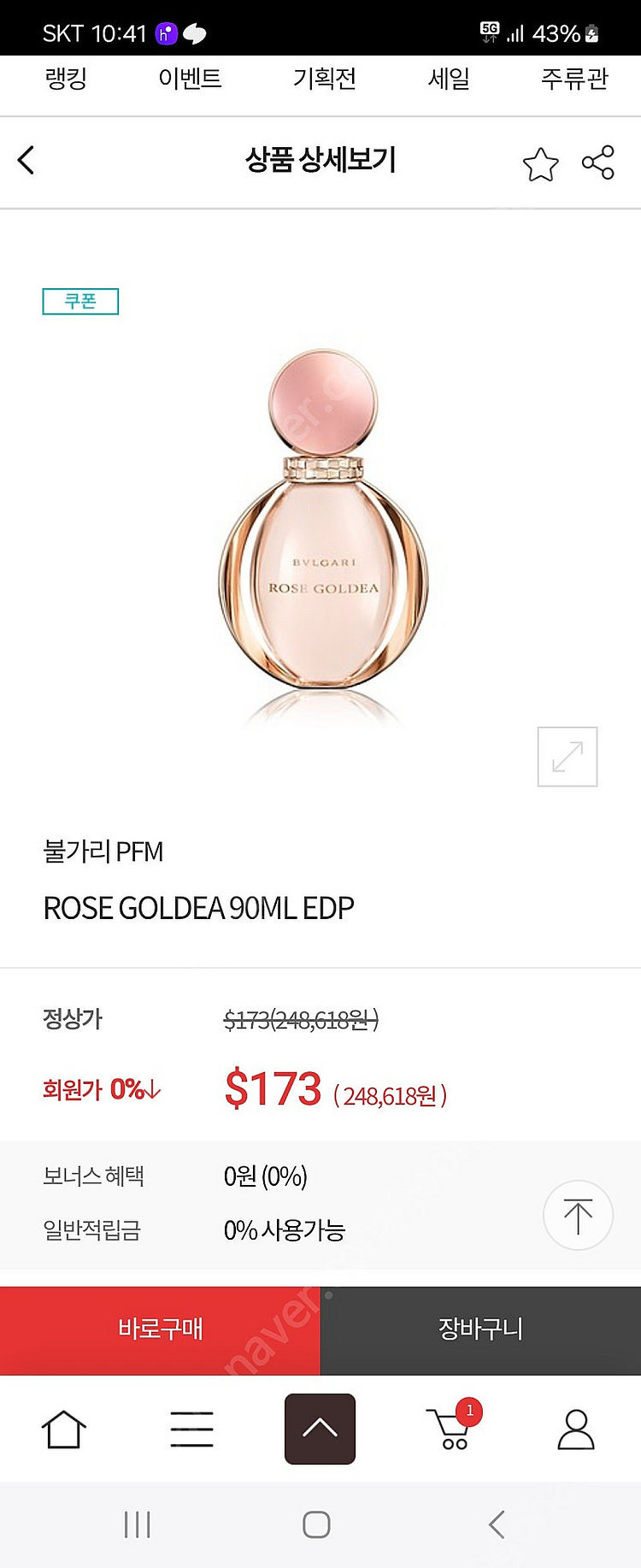This screenshot has height=1568, width=641.
Task: Add item to cart with 장바구니
Action: (480, 1329)
